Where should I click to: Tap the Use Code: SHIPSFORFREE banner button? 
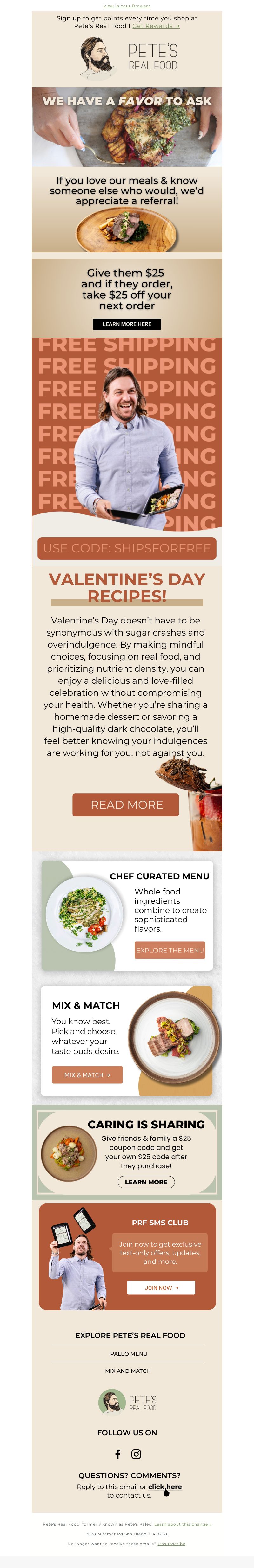(x=127, y=548)
